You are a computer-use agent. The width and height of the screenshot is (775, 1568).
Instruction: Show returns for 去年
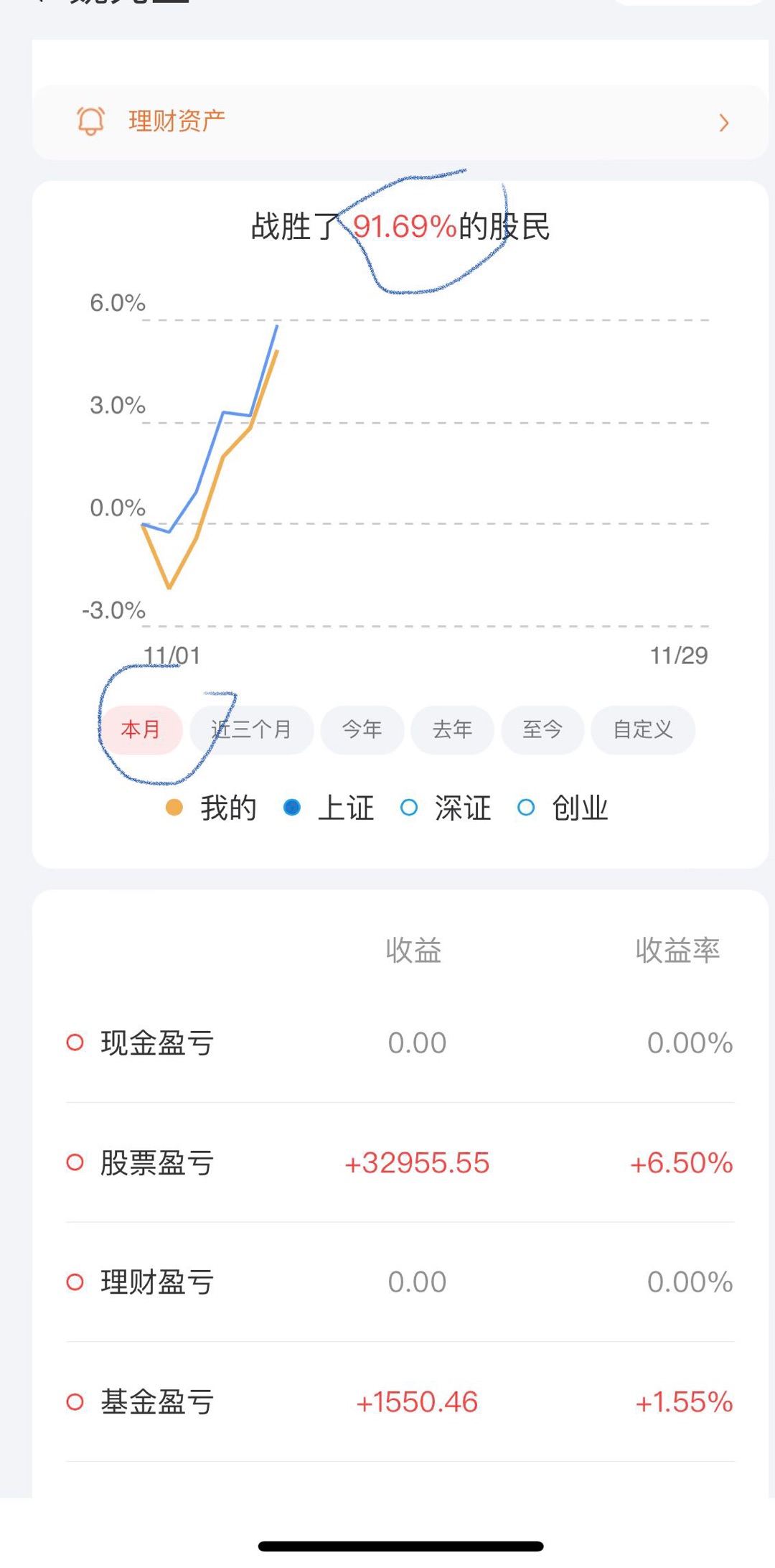(x=452, y=730)
